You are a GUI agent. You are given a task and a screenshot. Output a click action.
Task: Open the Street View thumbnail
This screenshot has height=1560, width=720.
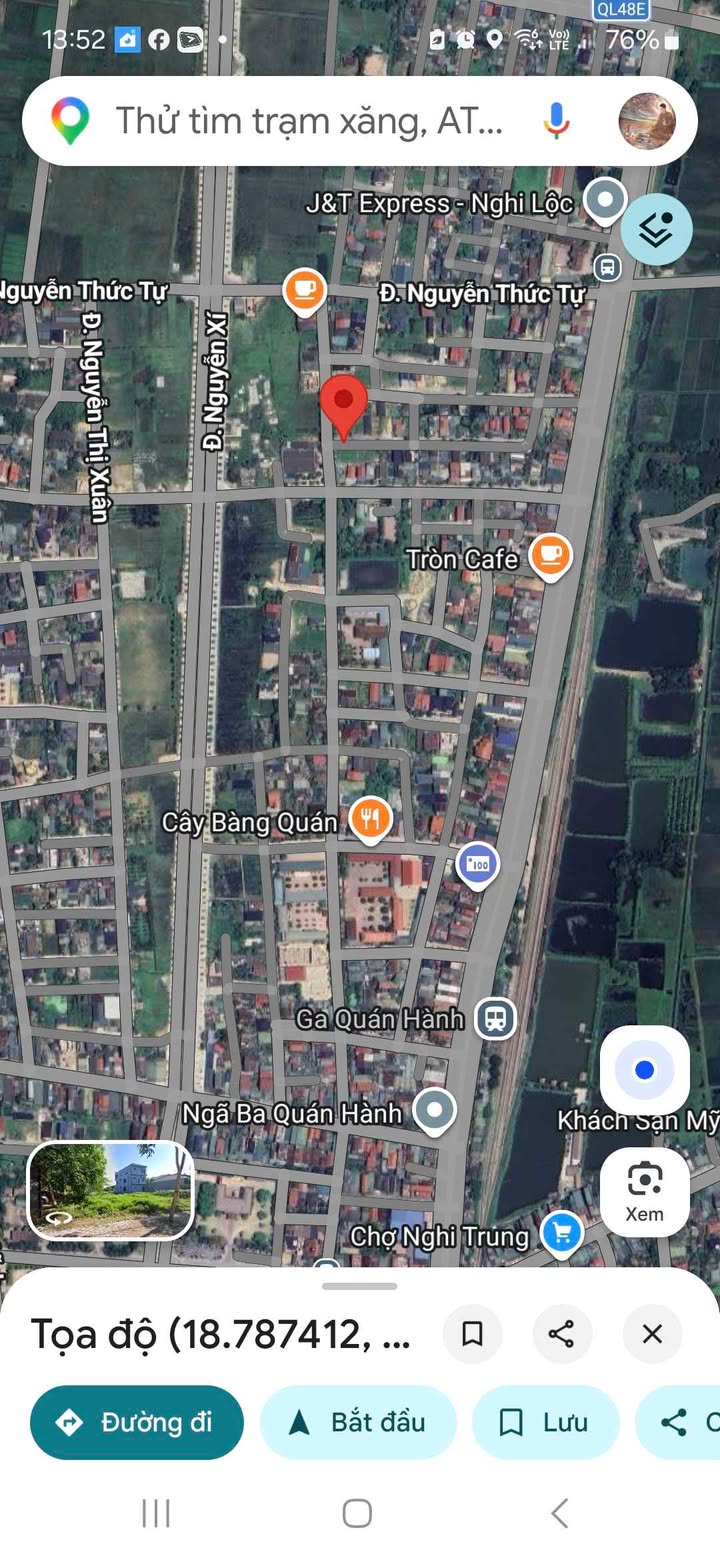(110, 1190)
